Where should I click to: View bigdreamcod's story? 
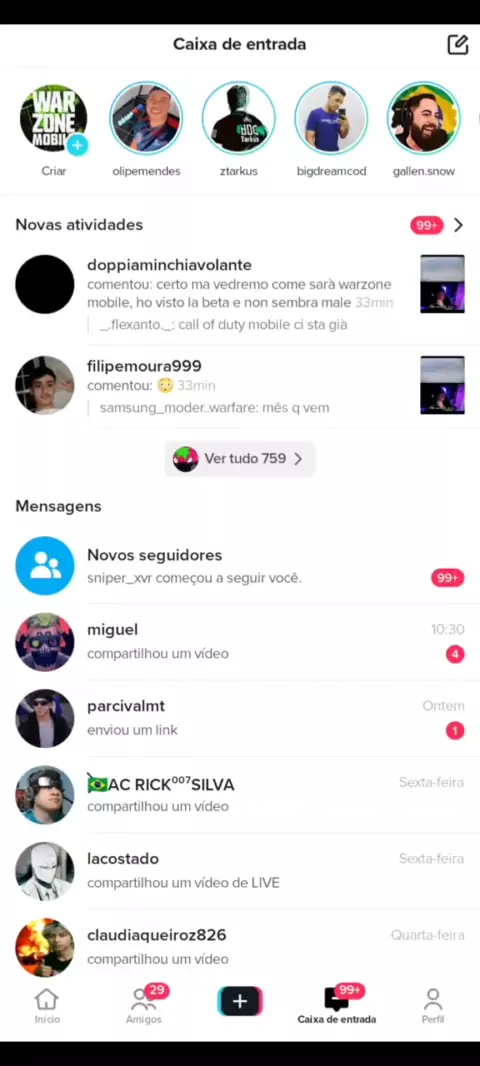click(331, 118)
